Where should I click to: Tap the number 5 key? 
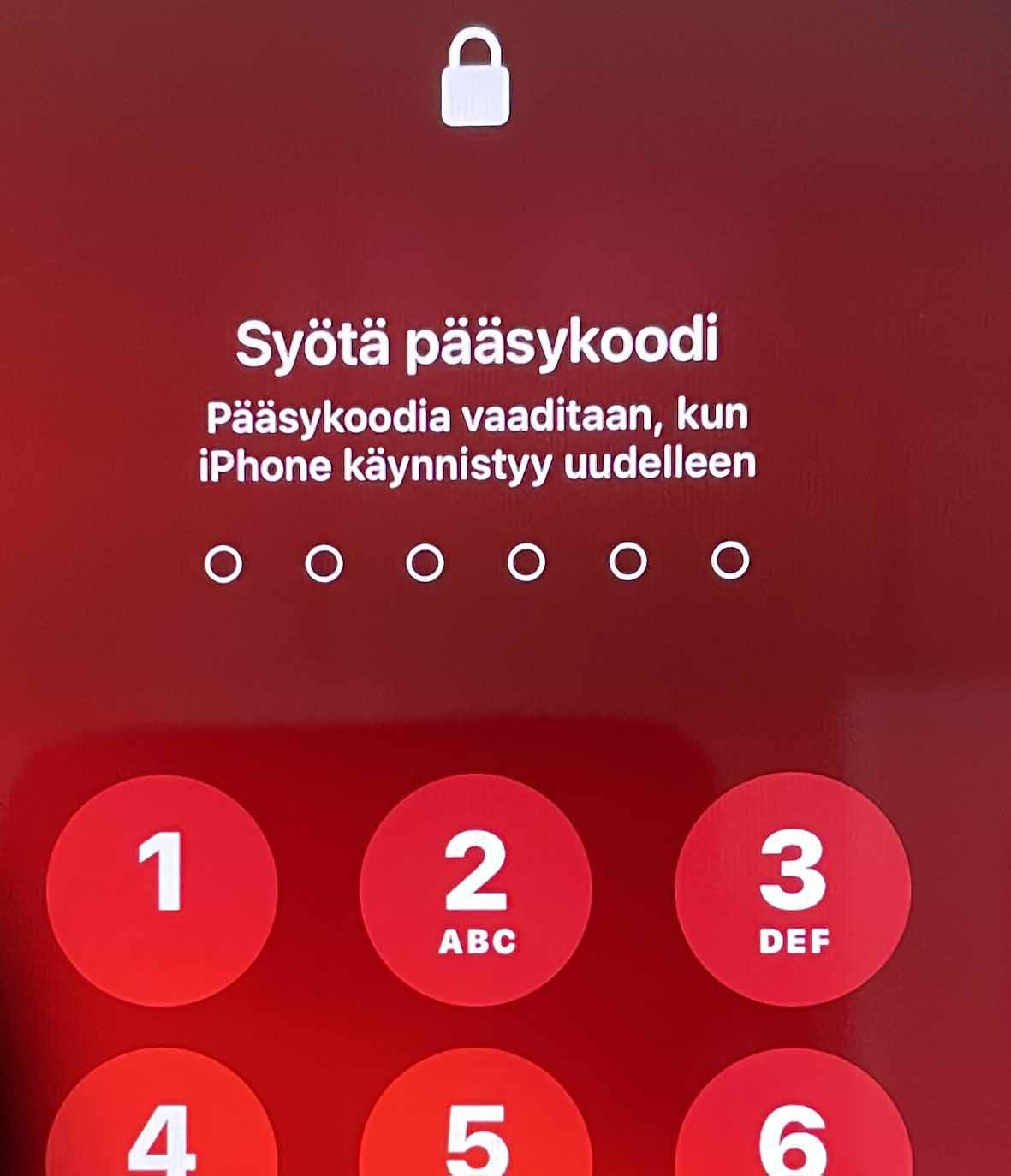476,1130
